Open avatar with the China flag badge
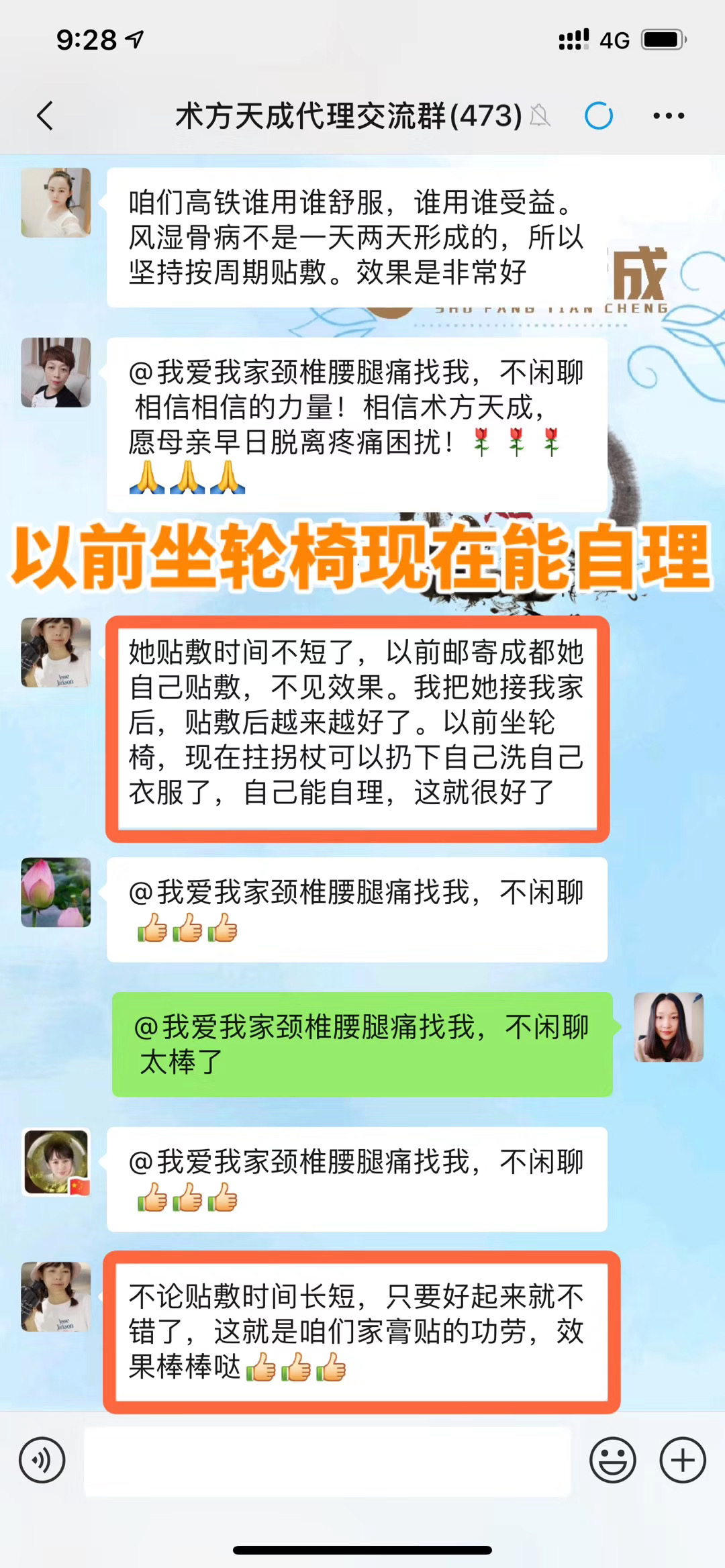The height and width of the screenshot is (1568, 725). [57, 1162]
